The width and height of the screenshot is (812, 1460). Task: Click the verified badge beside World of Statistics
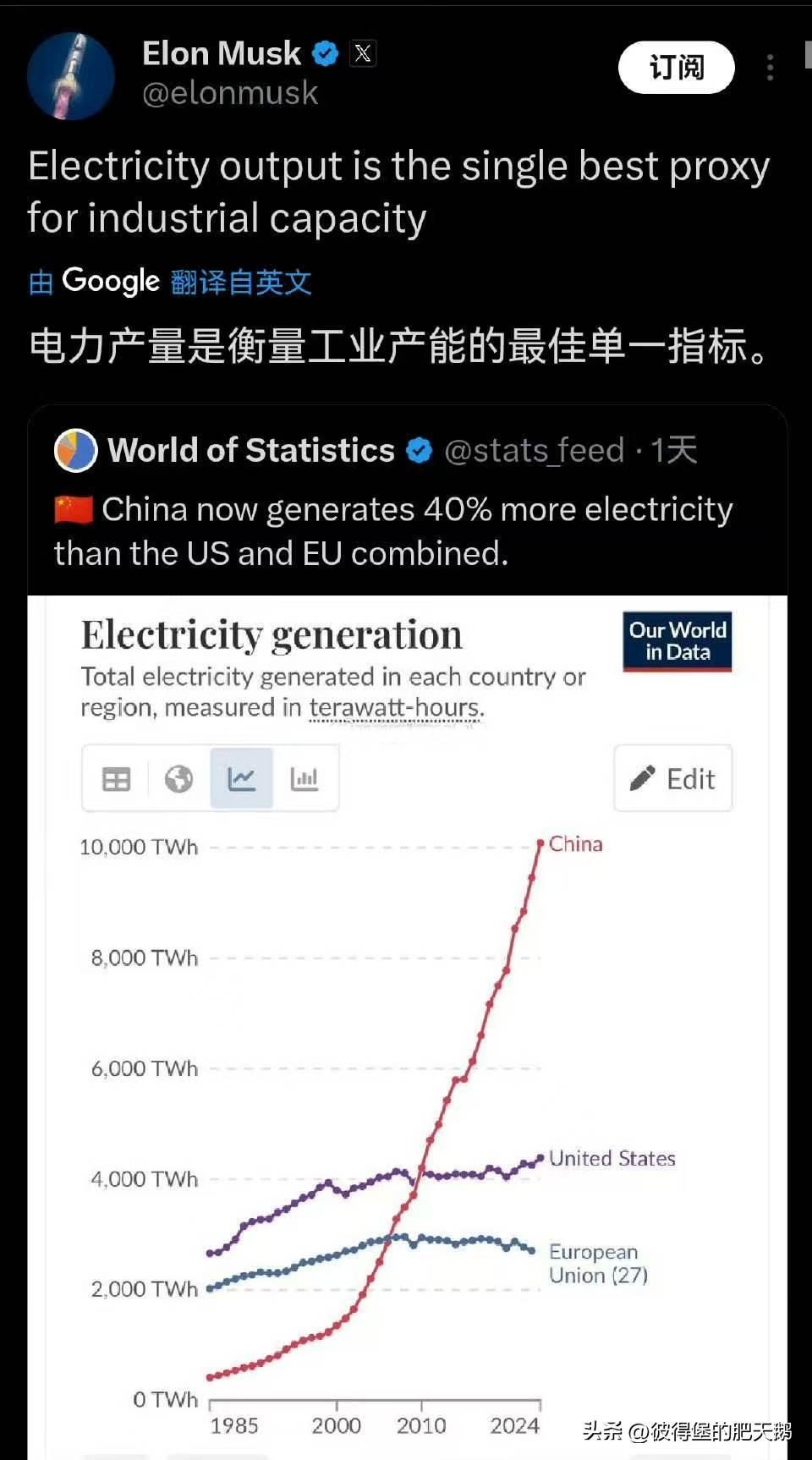pyautogui.click(x=418, y=450)
